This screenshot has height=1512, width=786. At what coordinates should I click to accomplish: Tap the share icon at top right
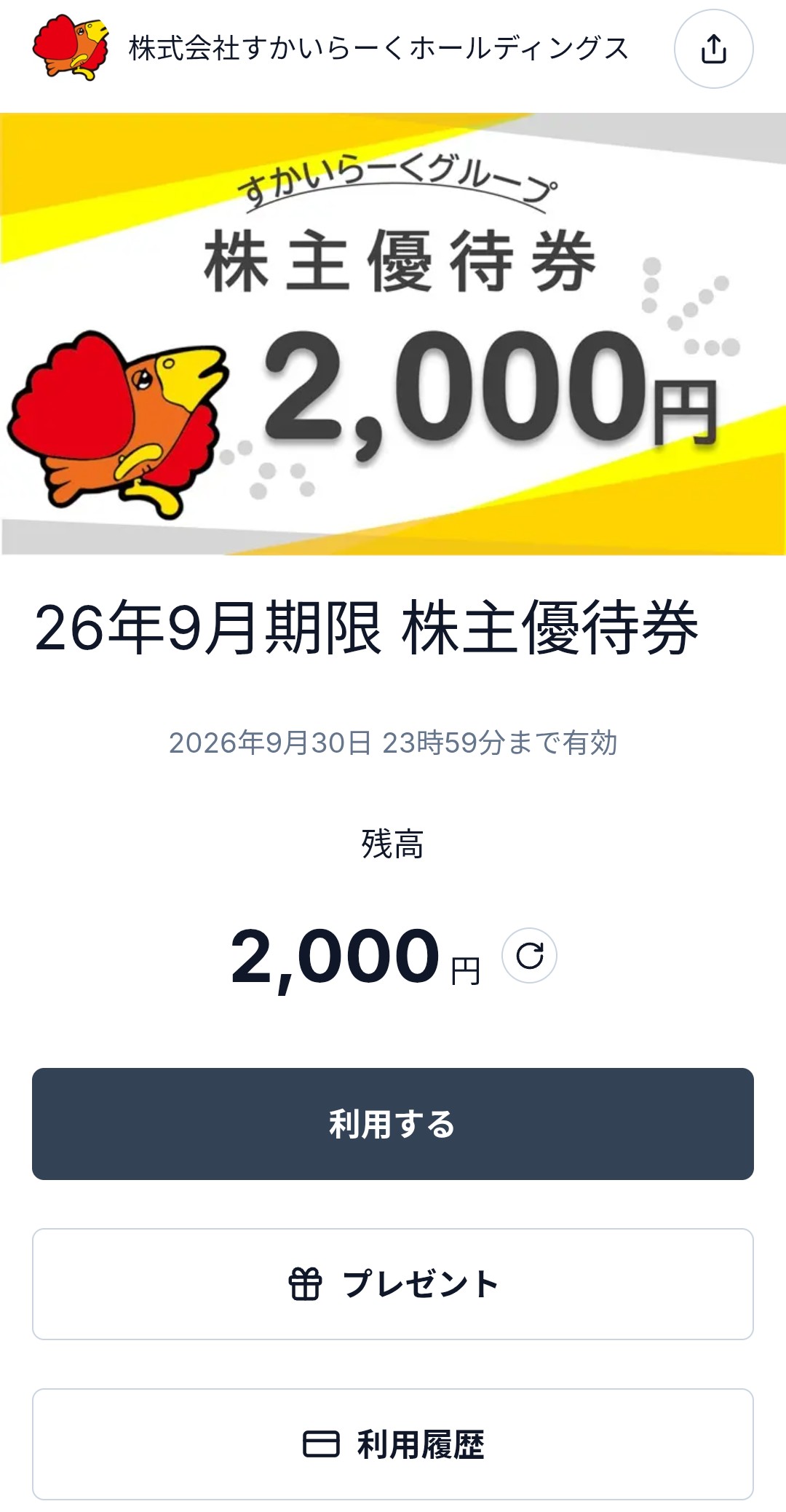pyautogui.click(x=713, y=50)
